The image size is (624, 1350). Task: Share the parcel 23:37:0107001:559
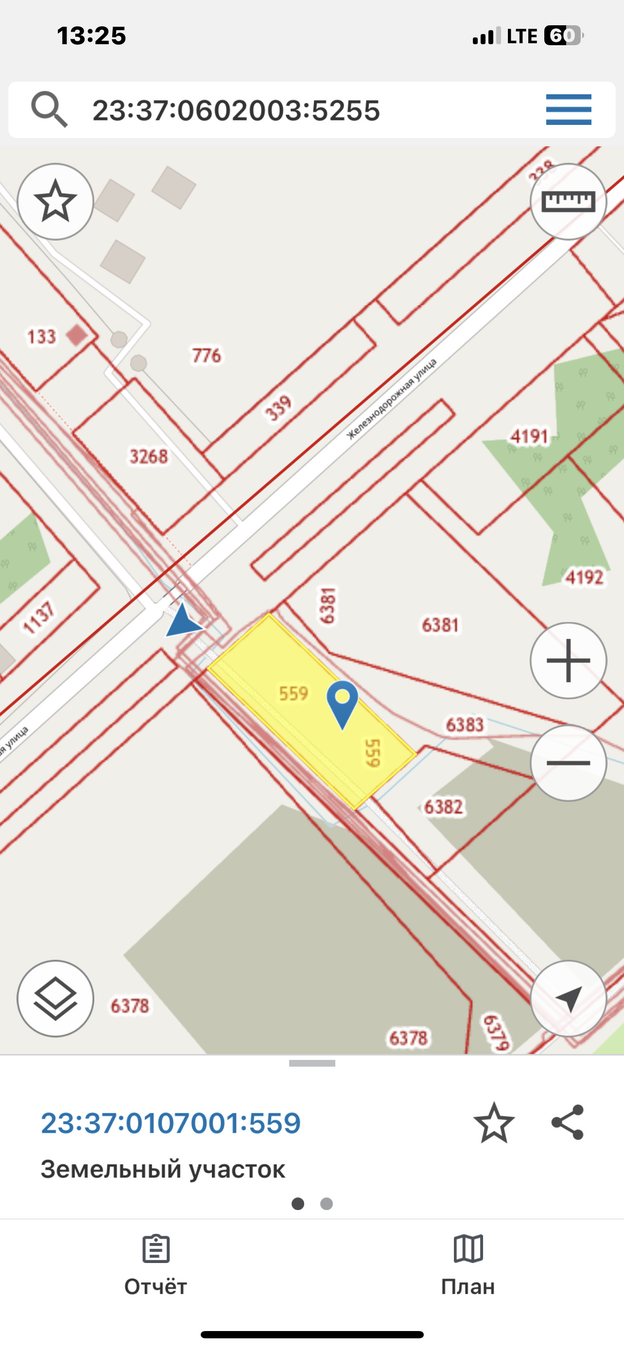[x=568, y=1123]
